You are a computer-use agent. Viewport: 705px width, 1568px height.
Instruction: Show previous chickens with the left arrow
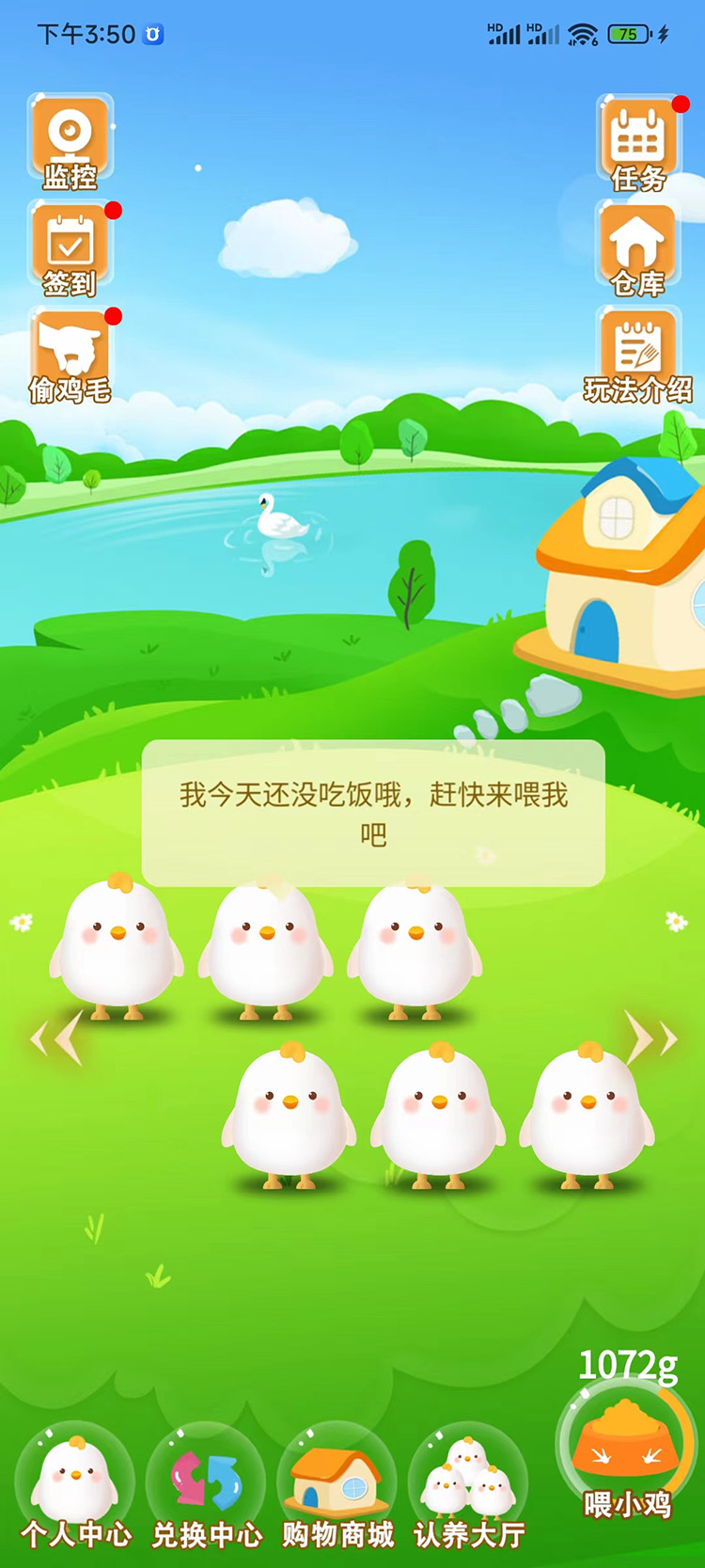tap(57, 1038)
